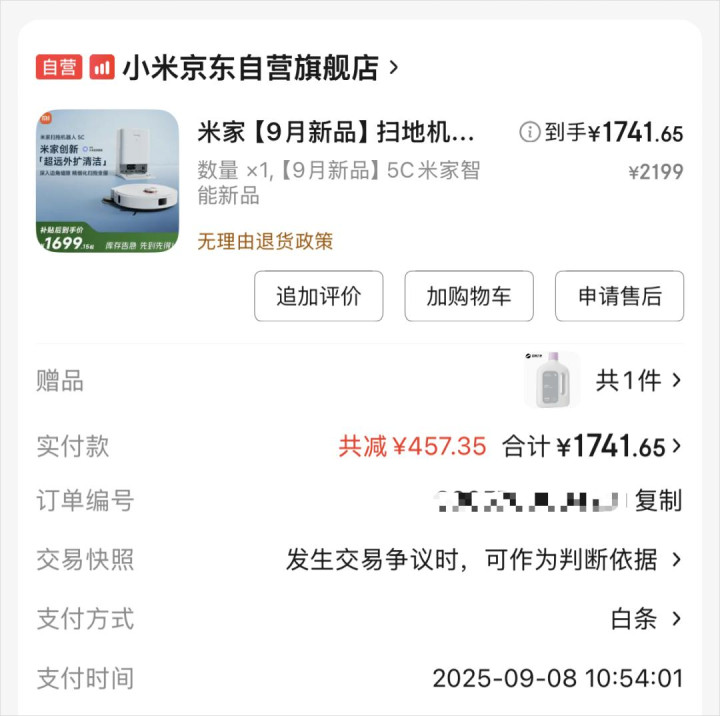Open the 无理由退货政策 return policy
The image size is (720, 716).
pos(265,241)
